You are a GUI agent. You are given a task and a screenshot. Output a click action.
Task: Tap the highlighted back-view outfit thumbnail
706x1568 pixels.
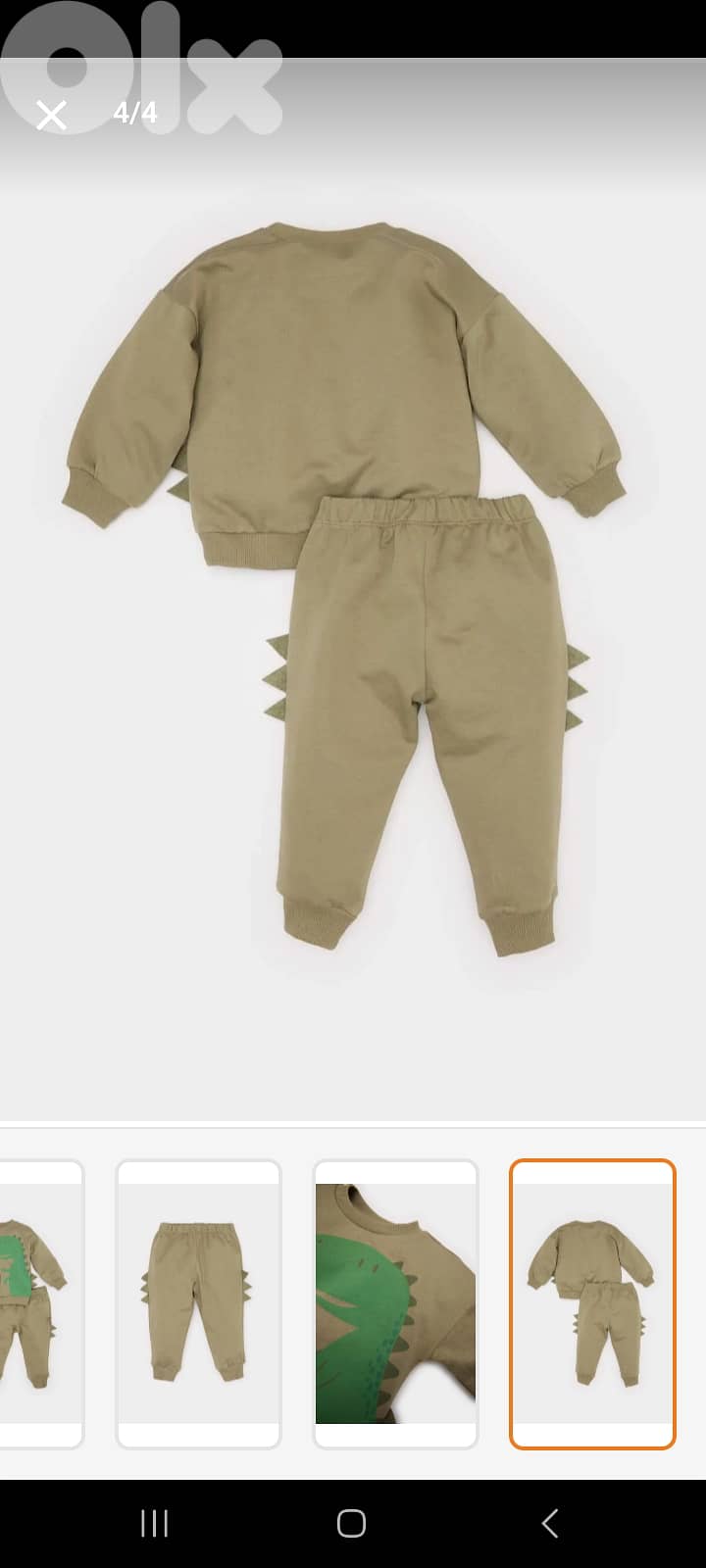click(592, 1303)
